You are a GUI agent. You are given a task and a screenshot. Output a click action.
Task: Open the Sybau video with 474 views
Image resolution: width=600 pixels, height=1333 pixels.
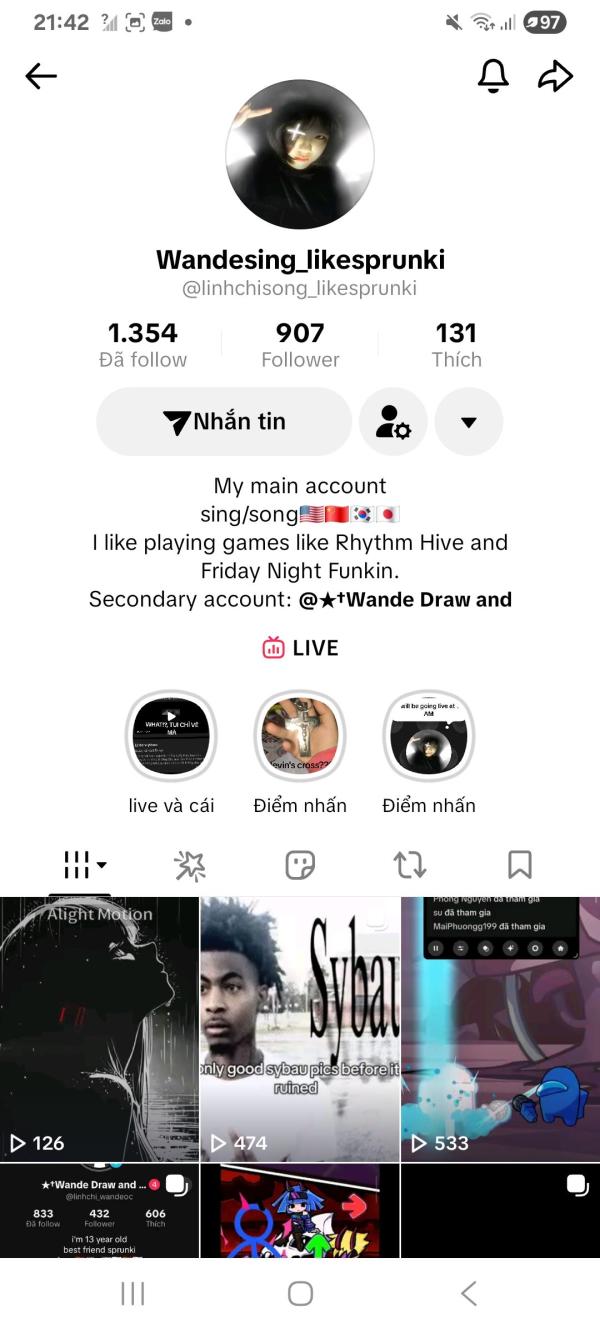[300, 1030]
